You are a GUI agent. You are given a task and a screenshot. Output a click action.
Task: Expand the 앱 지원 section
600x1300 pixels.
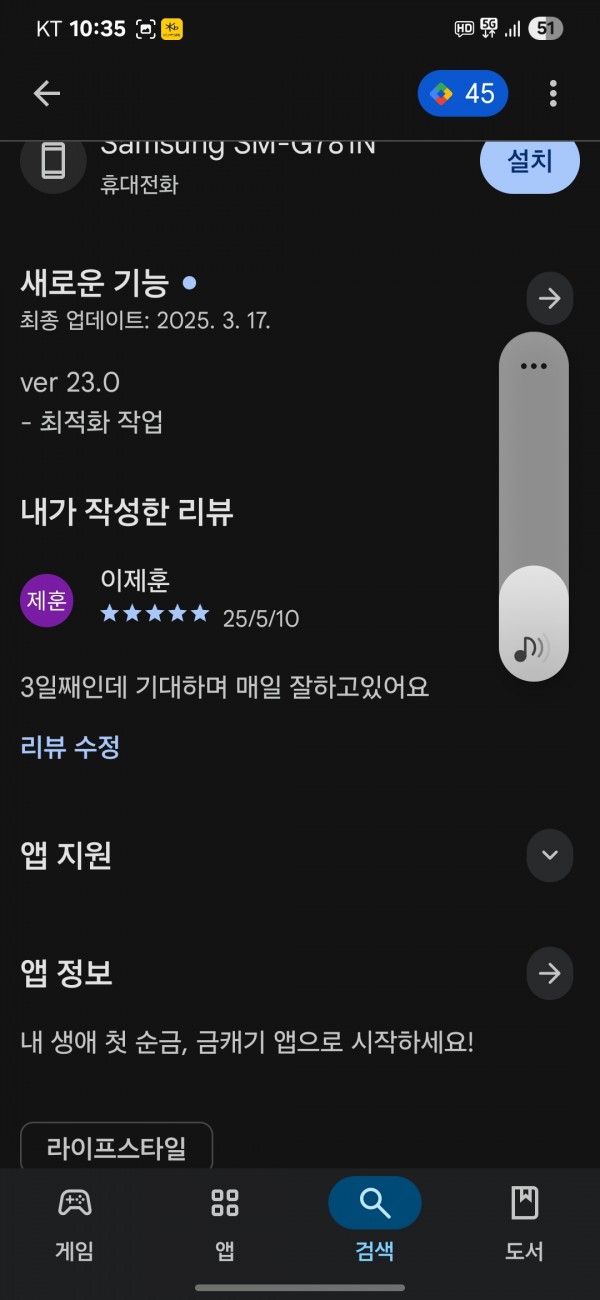[x=550, y=855]
